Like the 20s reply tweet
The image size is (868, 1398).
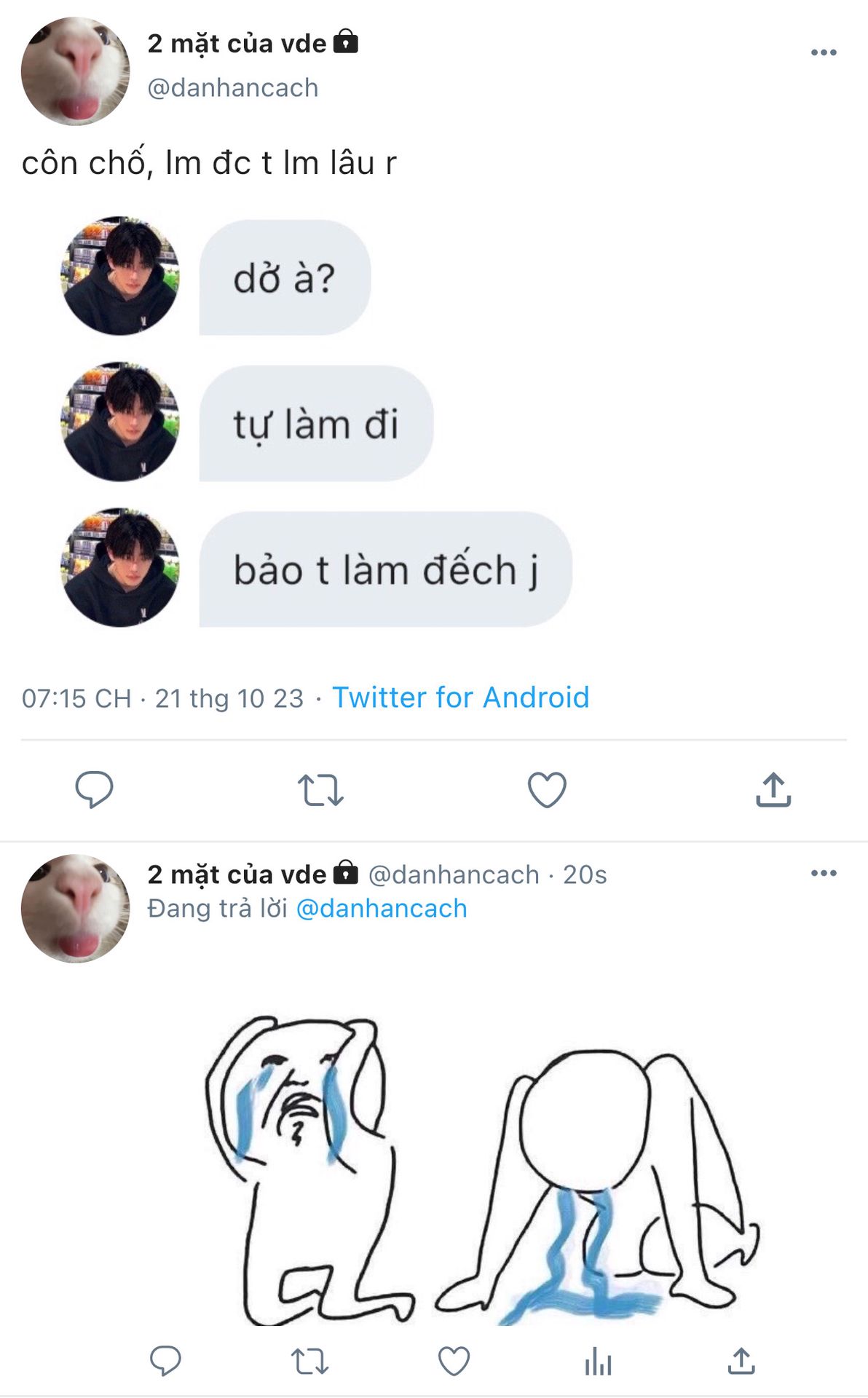(454, 1360)
